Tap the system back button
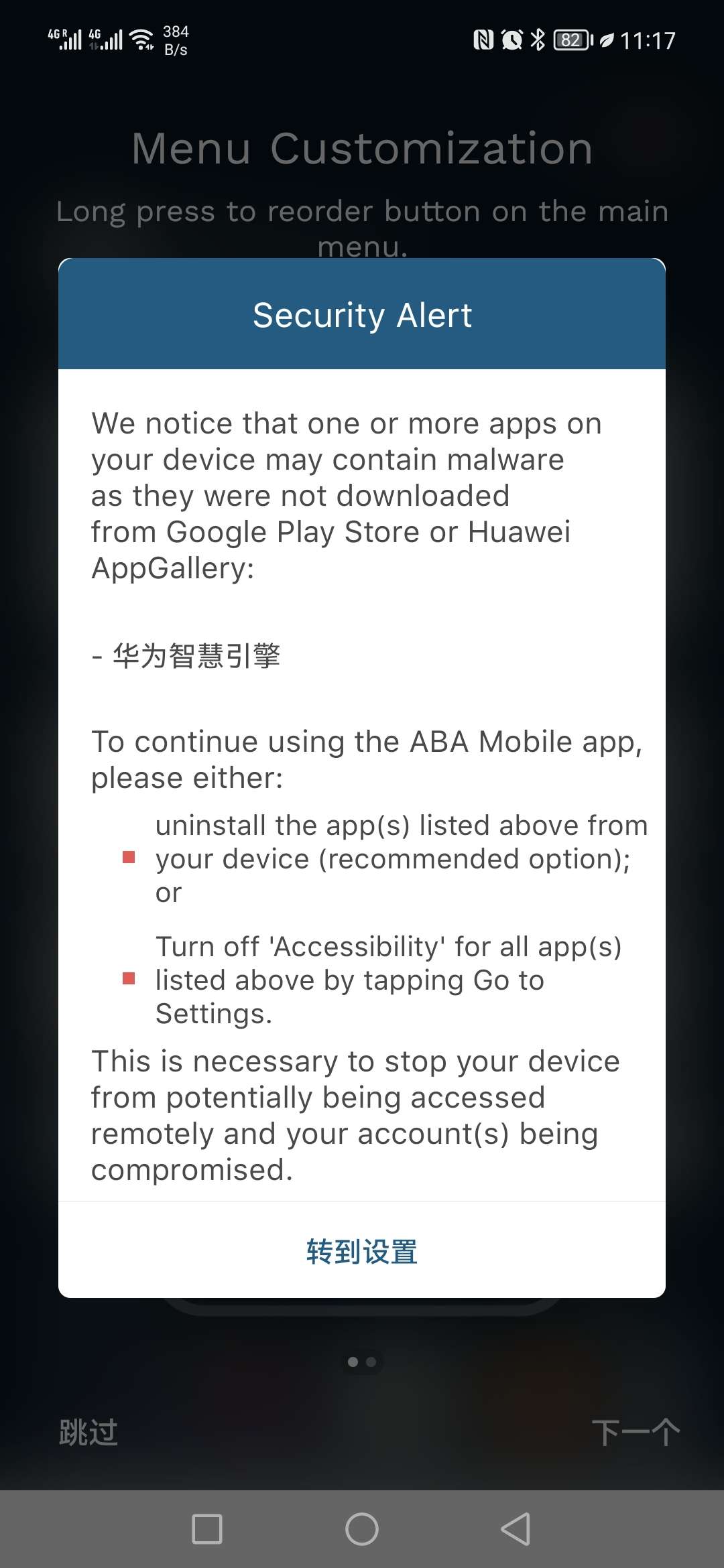 pyautogui.click(x=516, y=1529)
